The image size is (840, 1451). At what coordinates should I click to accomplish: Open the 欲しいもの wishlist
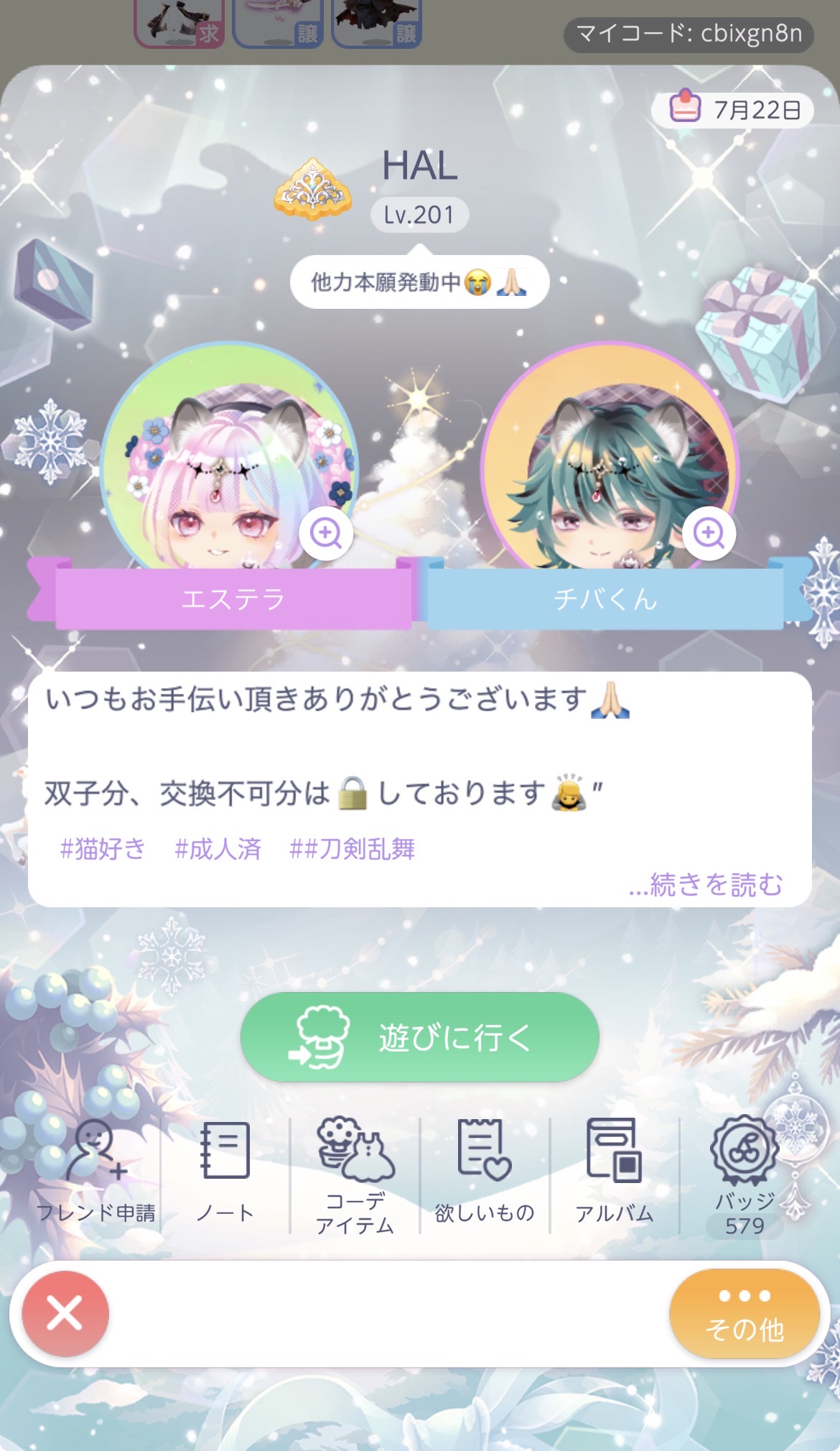click(485, 1171)
